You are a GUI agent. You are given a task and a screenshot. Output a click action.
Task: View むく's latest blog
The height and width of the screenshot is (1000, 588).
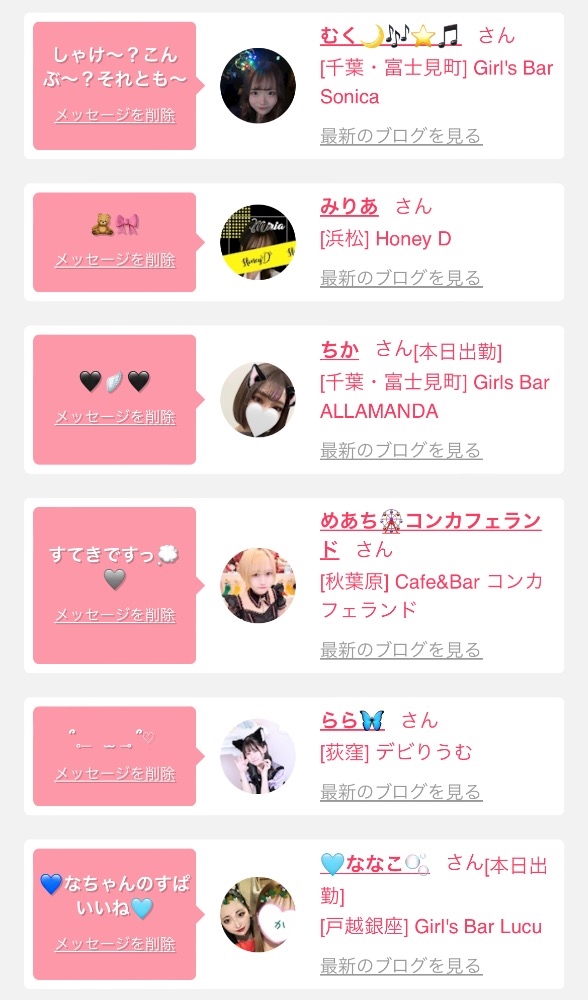tap(401, 136)
